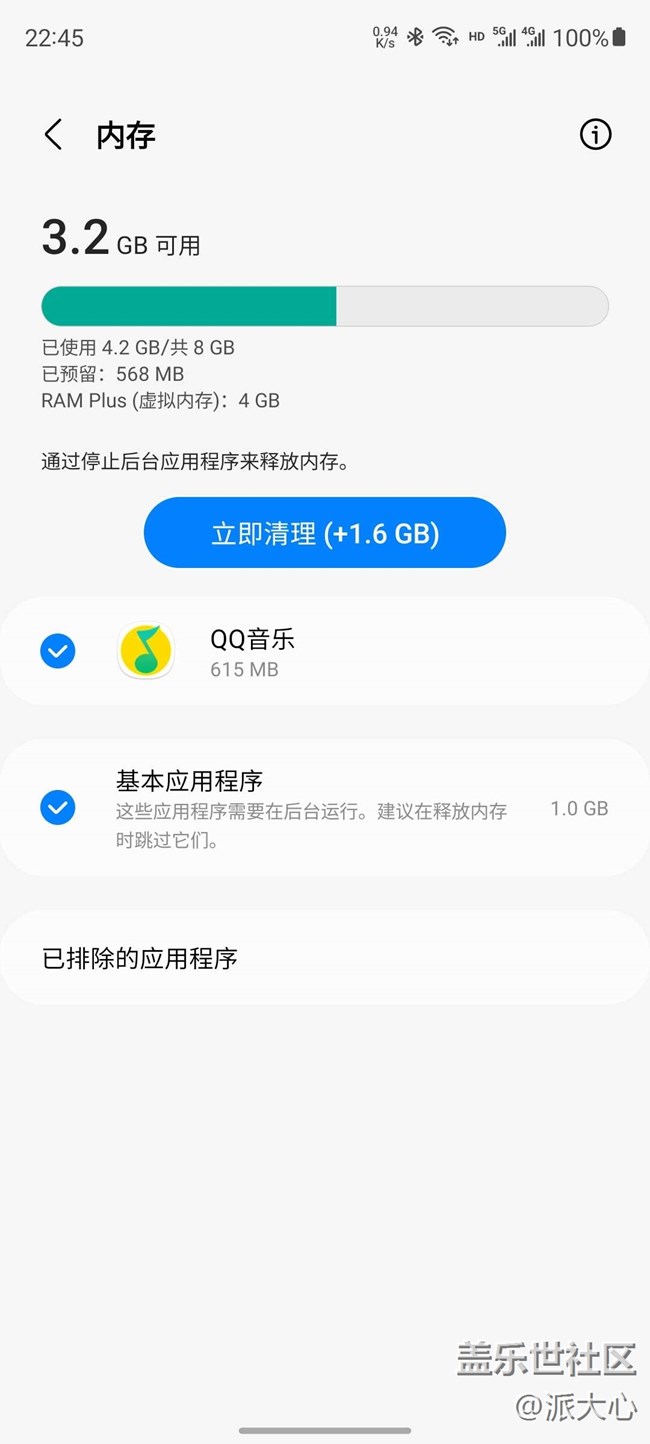Open the memory info icon
Viewport: 650px width, 1444px height.
[595, 135]
